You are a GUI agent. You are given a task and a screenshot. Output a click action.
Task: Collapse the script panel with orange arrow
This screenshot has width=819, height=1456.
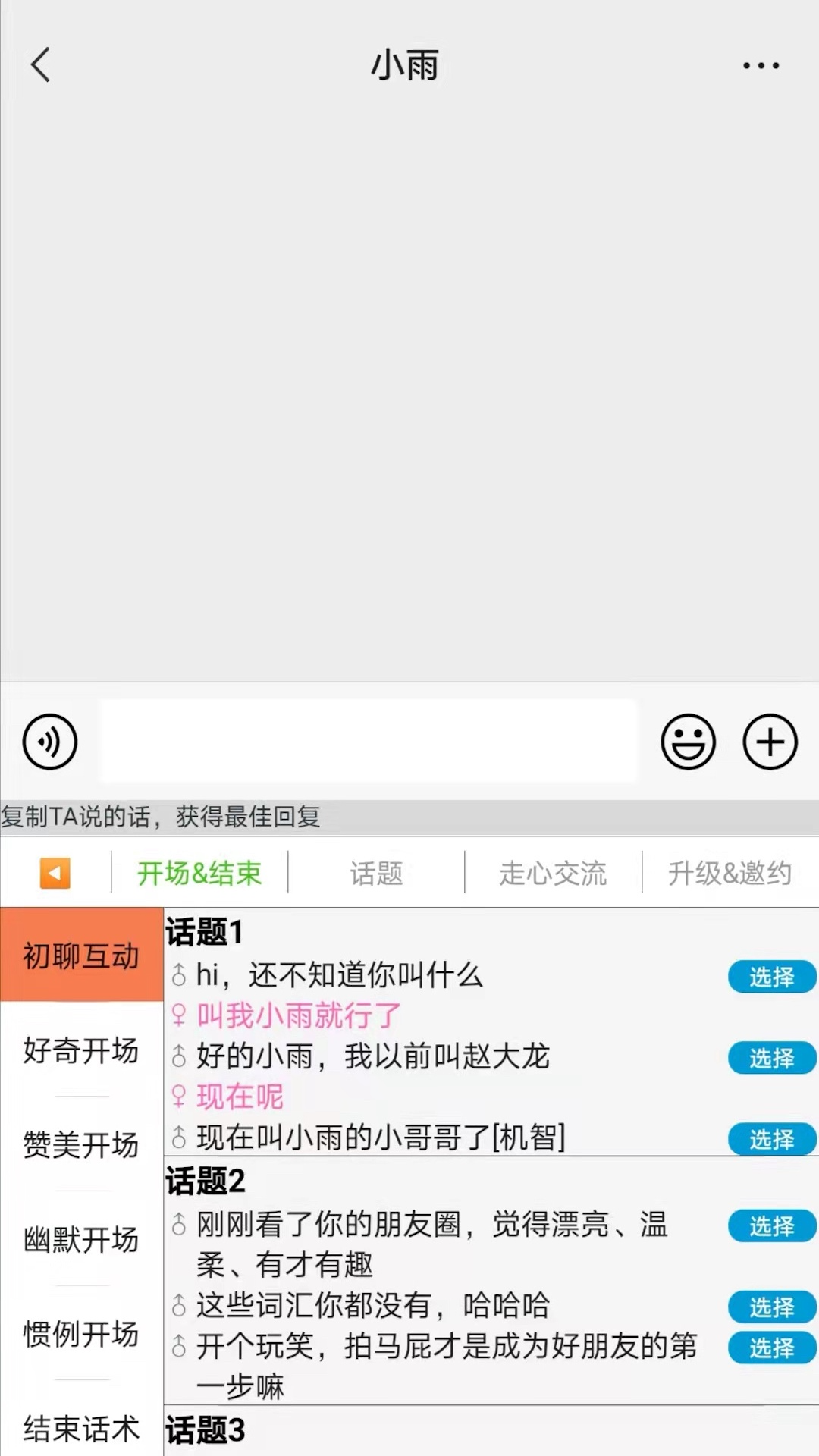(x=54, y=872)
